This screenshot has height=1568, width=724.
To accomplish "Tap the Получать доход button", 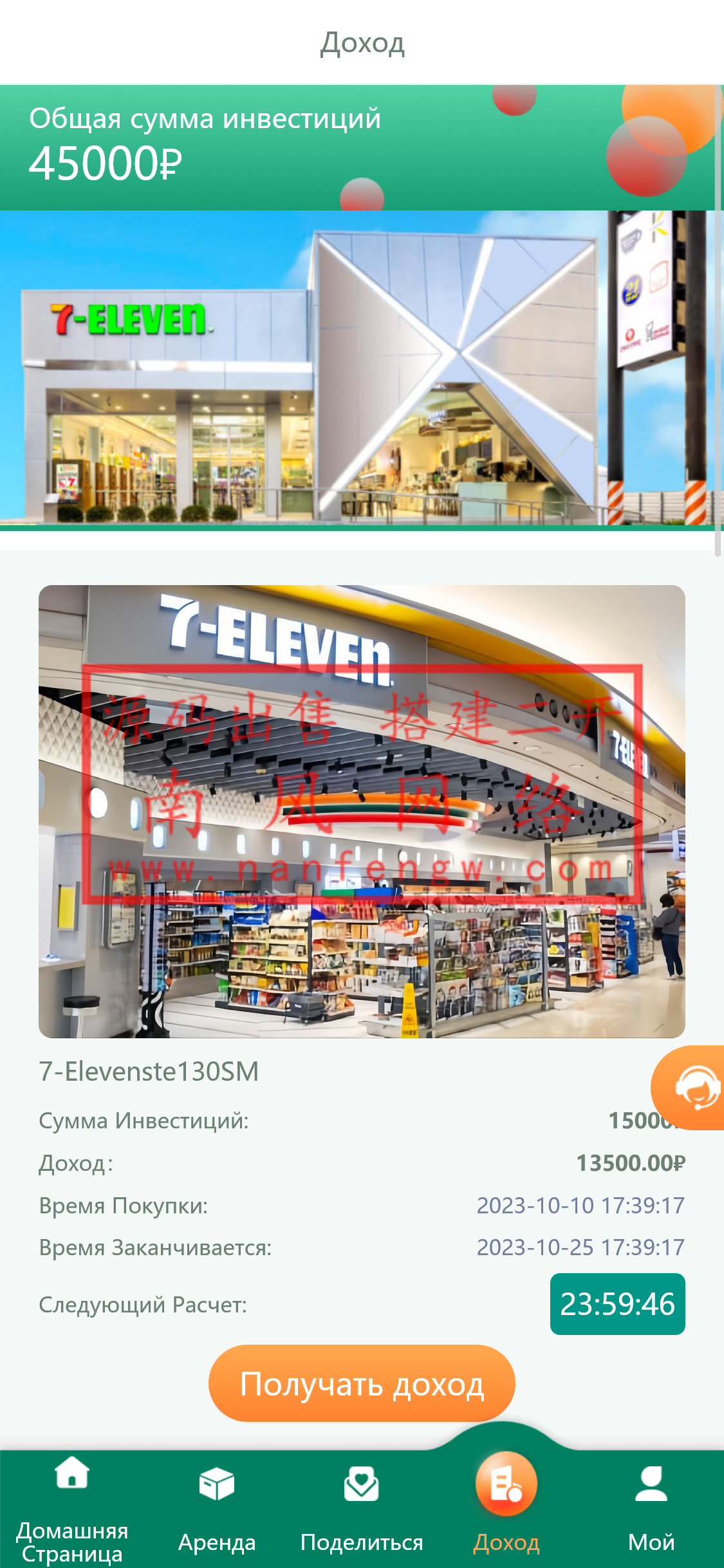I will pos(362,1383).
